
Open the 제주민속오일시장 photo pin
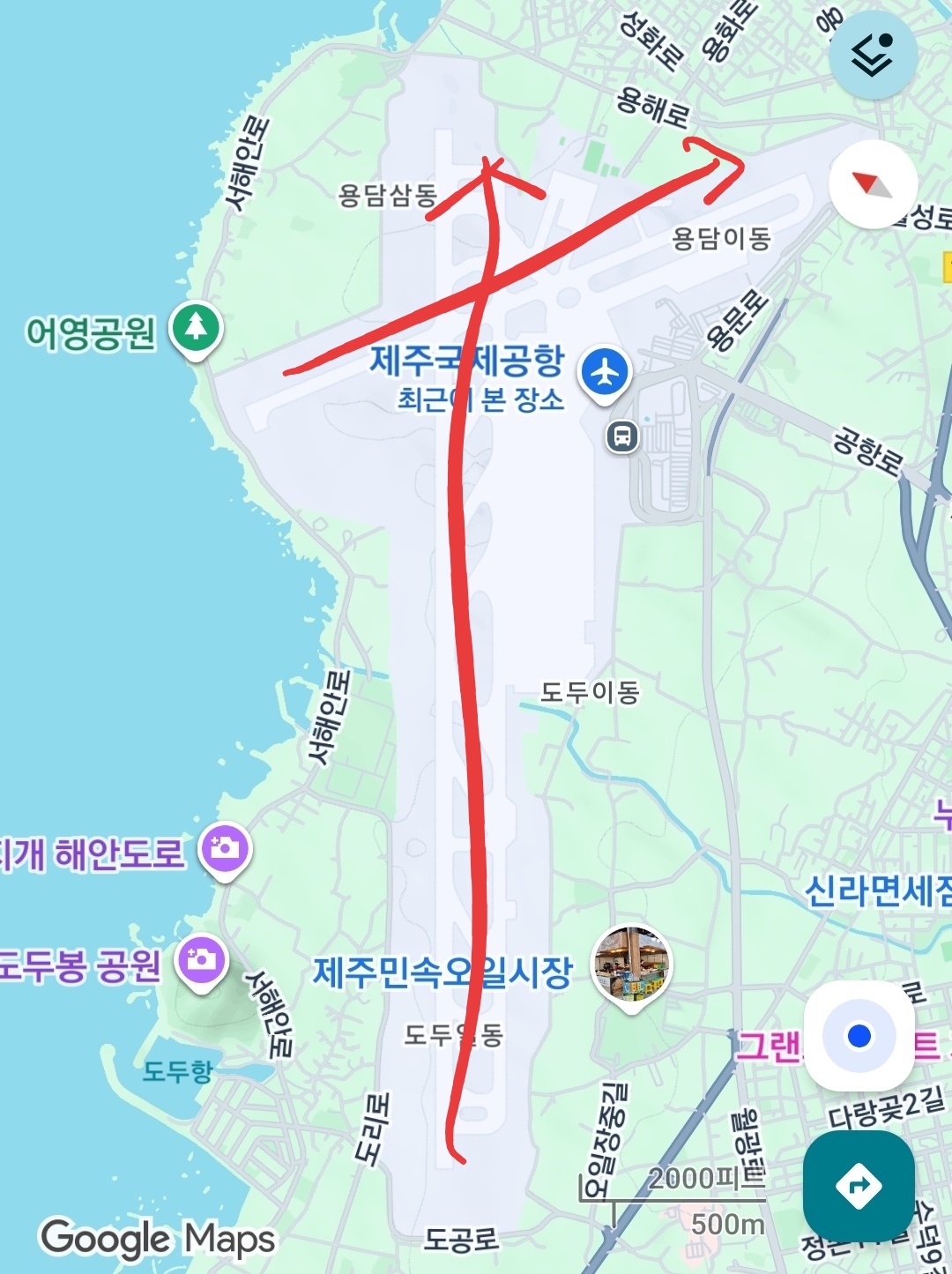[x=631, y=965]
